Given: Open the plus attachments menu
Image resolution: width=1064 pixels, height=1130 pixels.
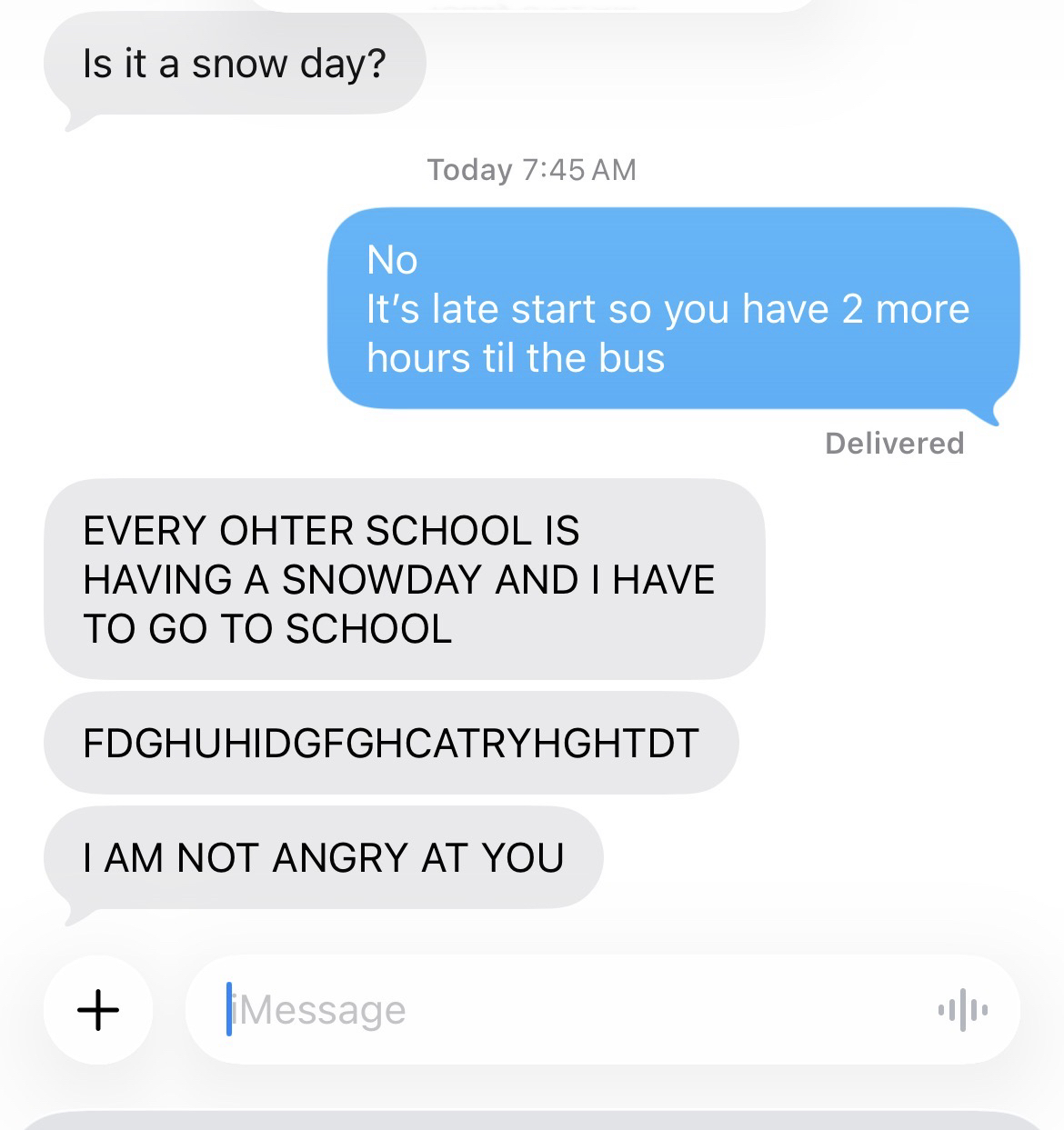Looking at the screenshot, I should [98, 1010].
